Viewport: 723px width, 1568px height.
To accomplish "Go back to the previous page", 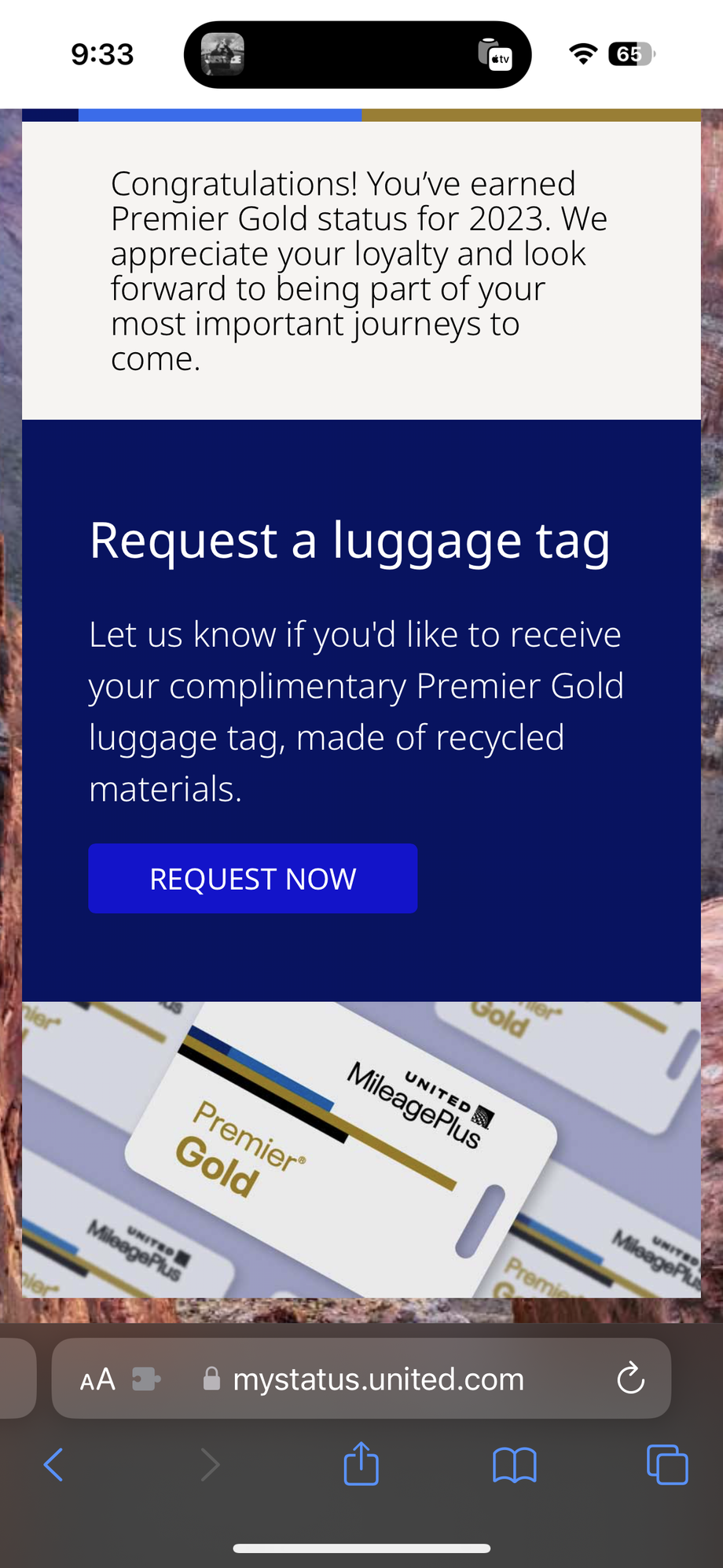I will click(53, 1465).
